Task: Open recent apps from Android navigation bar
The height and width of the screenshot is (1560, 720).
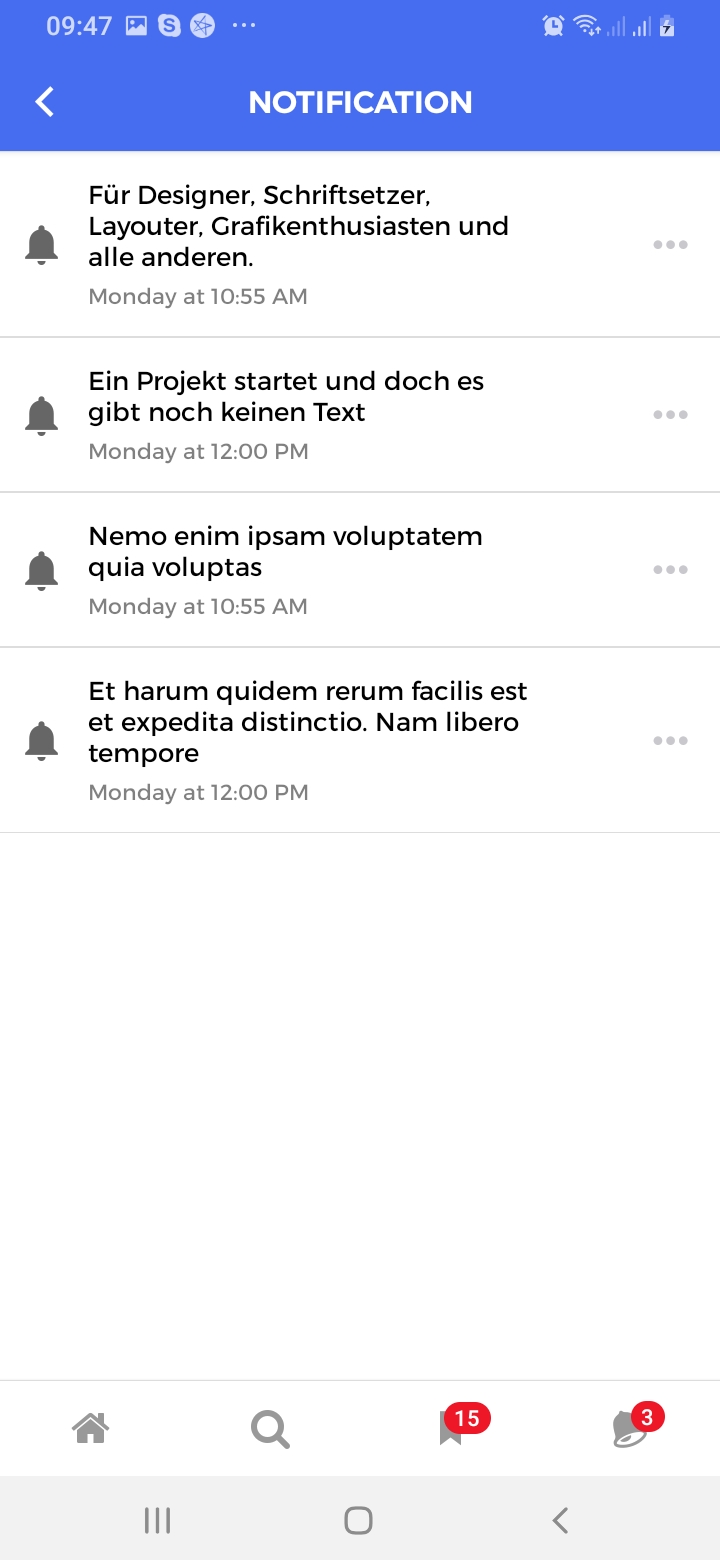Action: 157,1519
